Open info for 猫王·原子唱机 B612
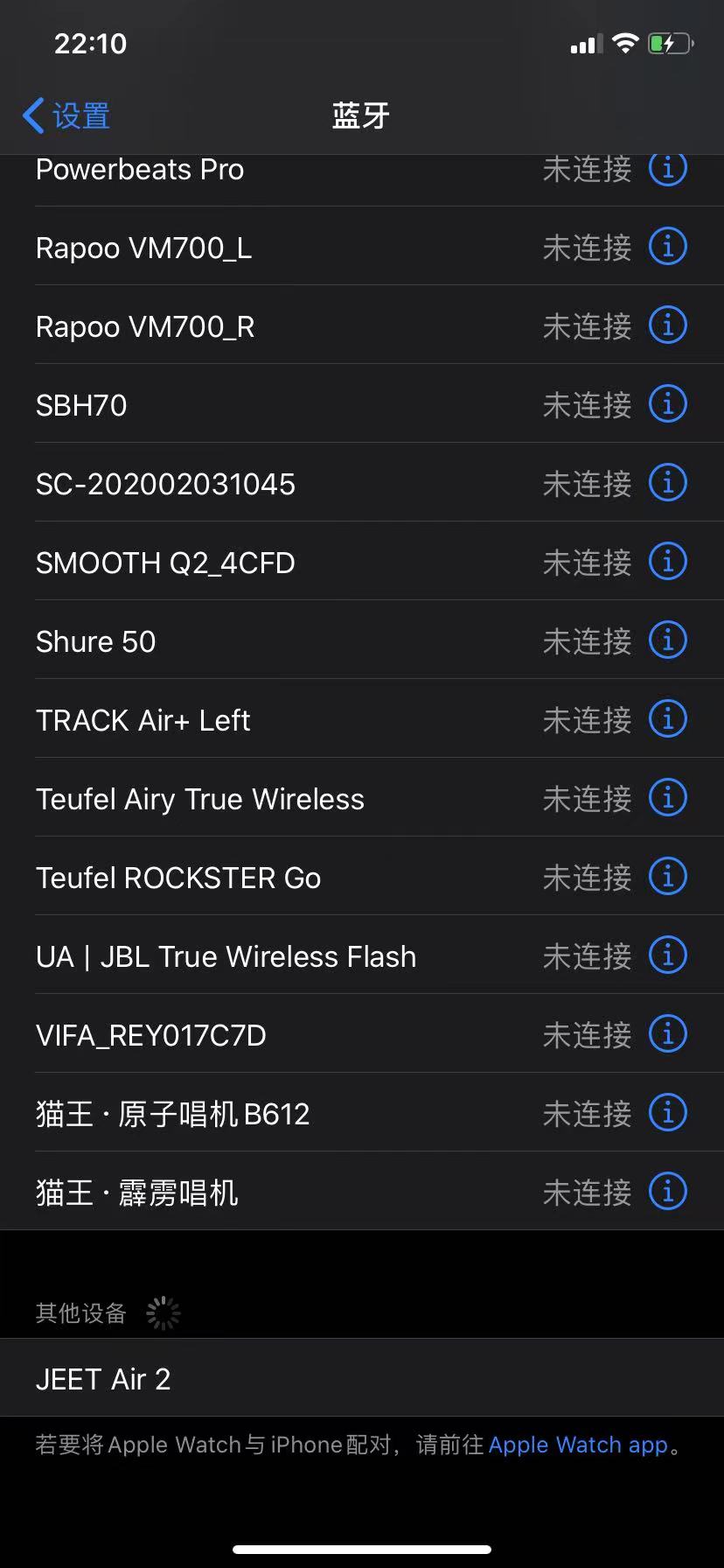This screenshot has width=724, height=1568. pos(667,1114)
